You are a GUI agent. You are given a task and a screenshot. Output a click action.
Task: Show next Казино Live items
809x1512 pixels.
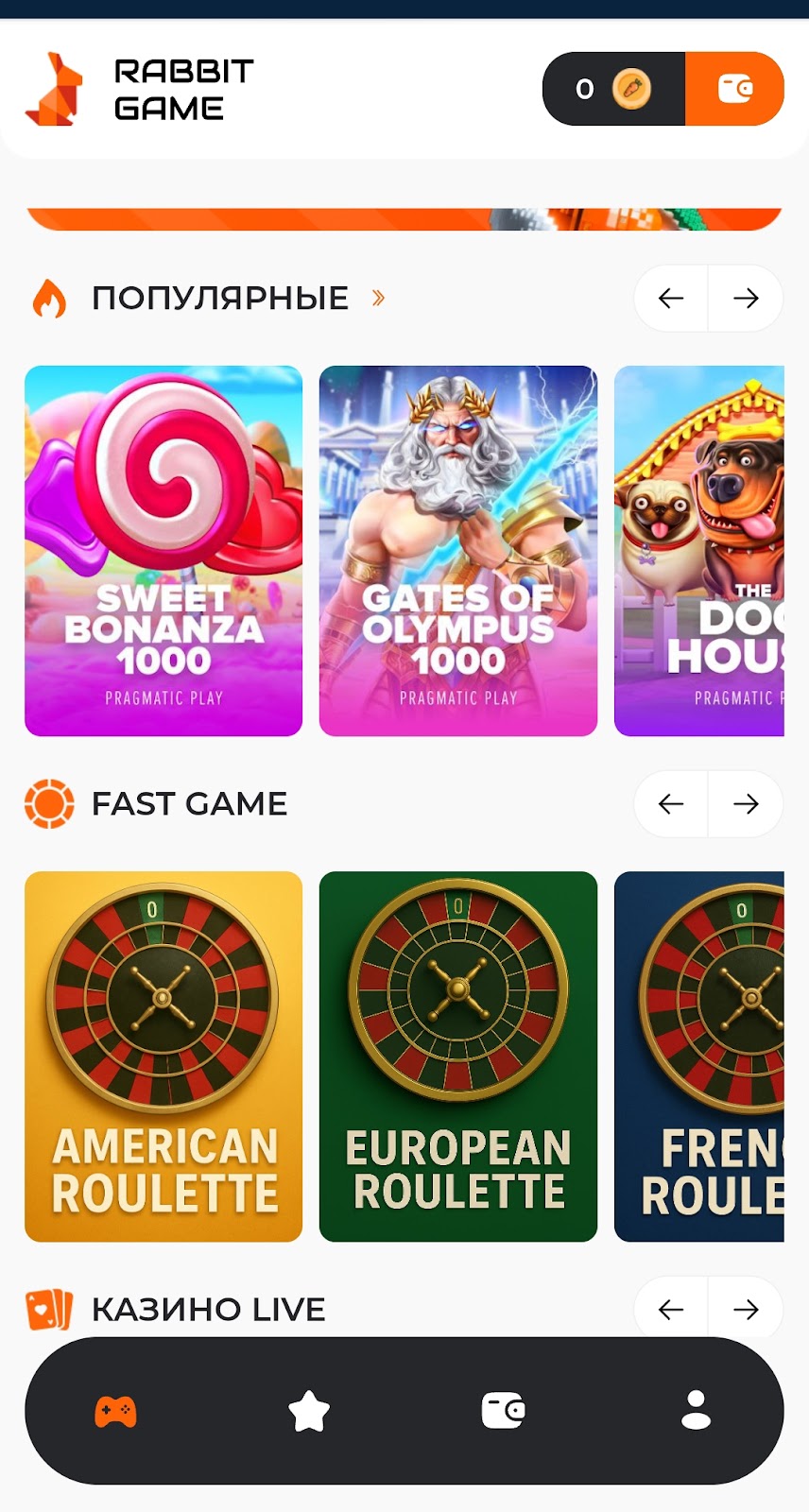tap(746, 1310)
